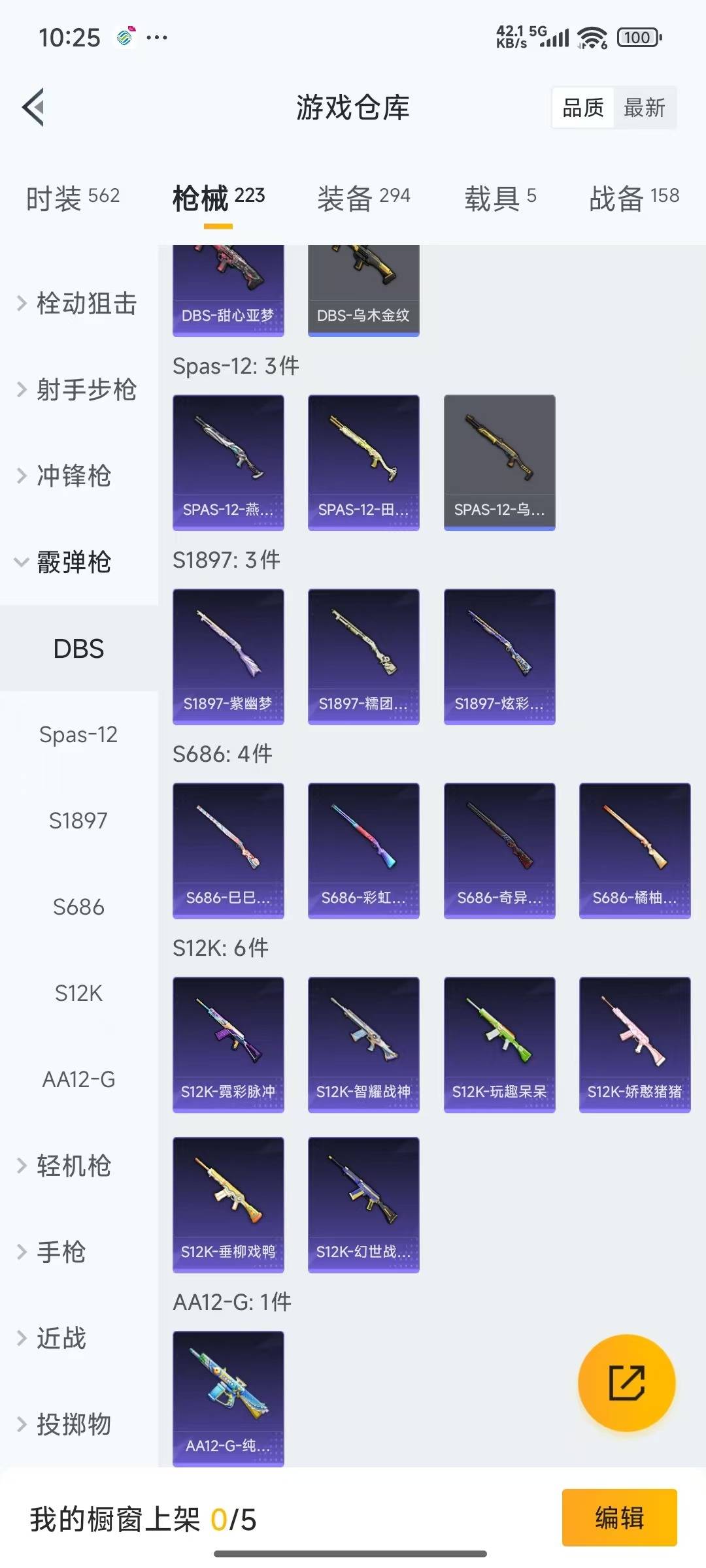Open the S12K-霓彩脉冲 skin
This screenshot has height=1568, width=706.
[228, 1044]
